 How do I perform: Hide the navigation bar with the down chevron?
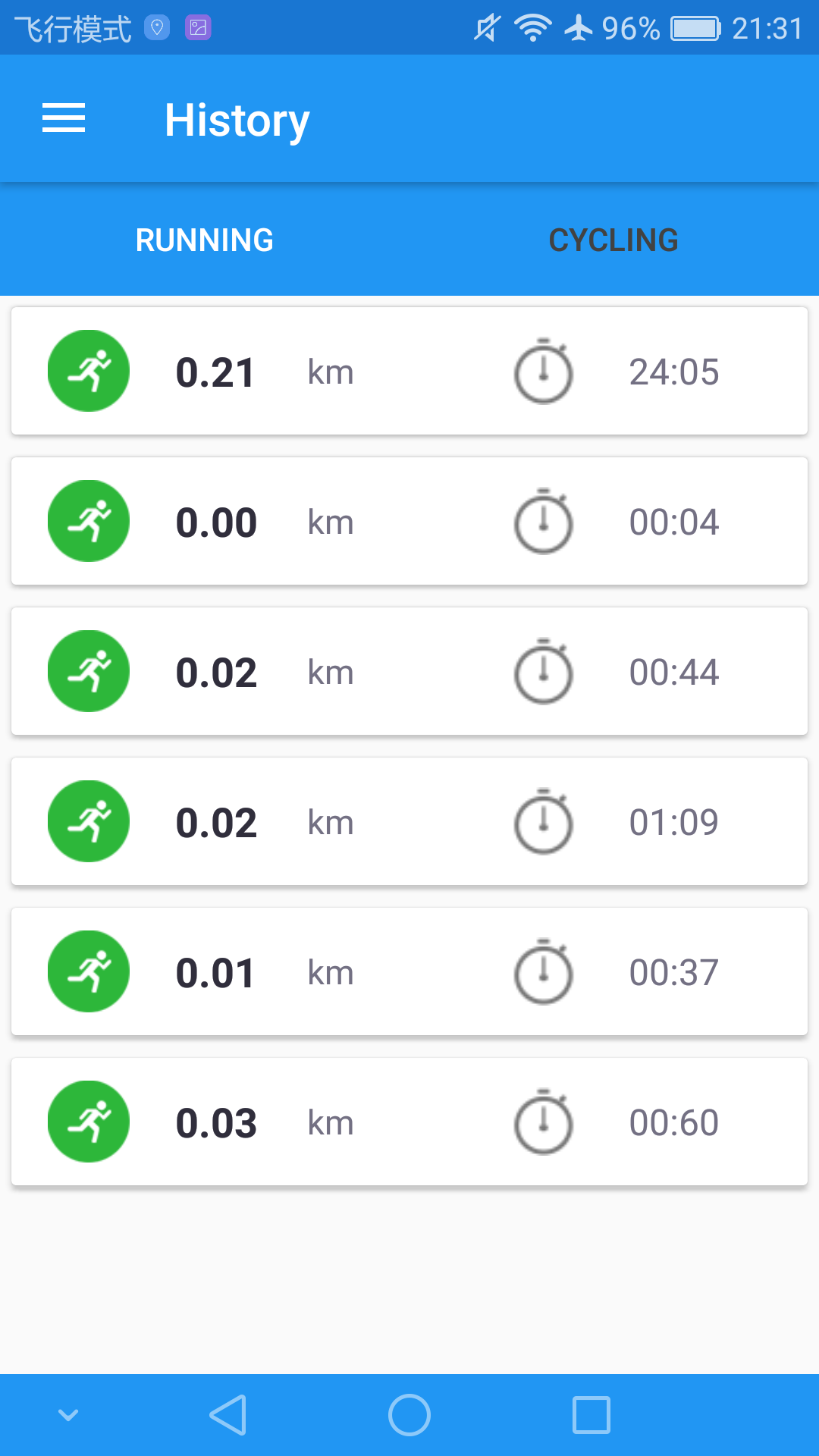point(68,1415)
